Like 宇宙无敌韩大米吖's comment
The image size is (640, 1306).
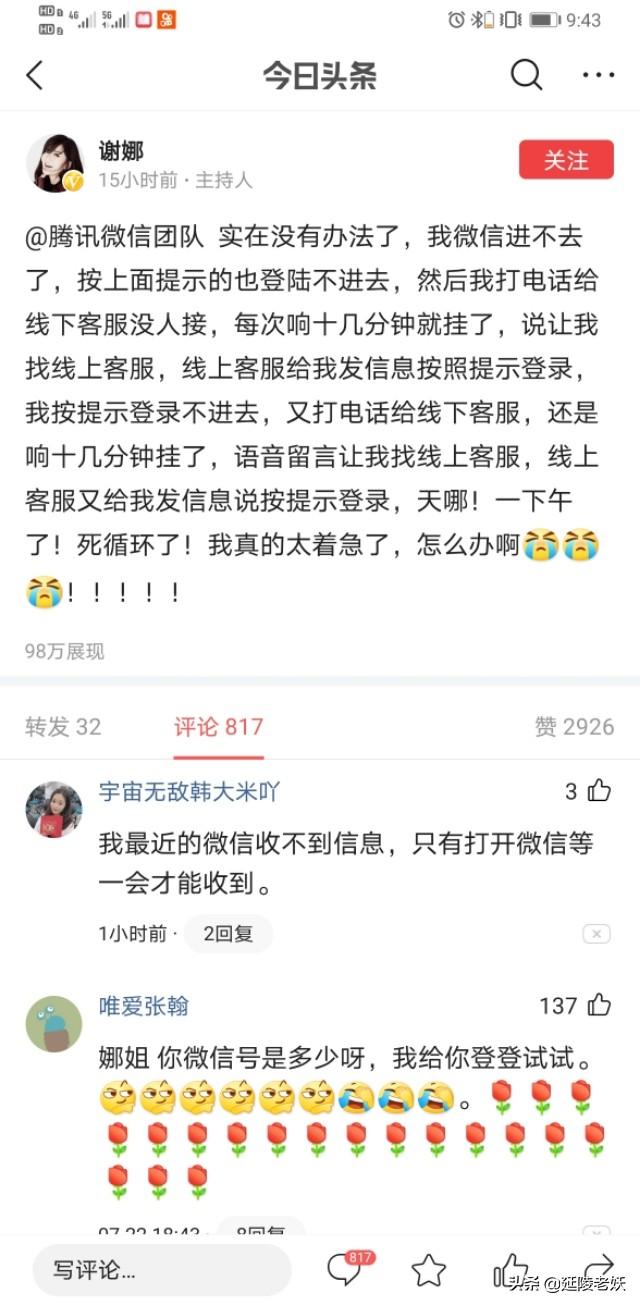coord(598,791)
